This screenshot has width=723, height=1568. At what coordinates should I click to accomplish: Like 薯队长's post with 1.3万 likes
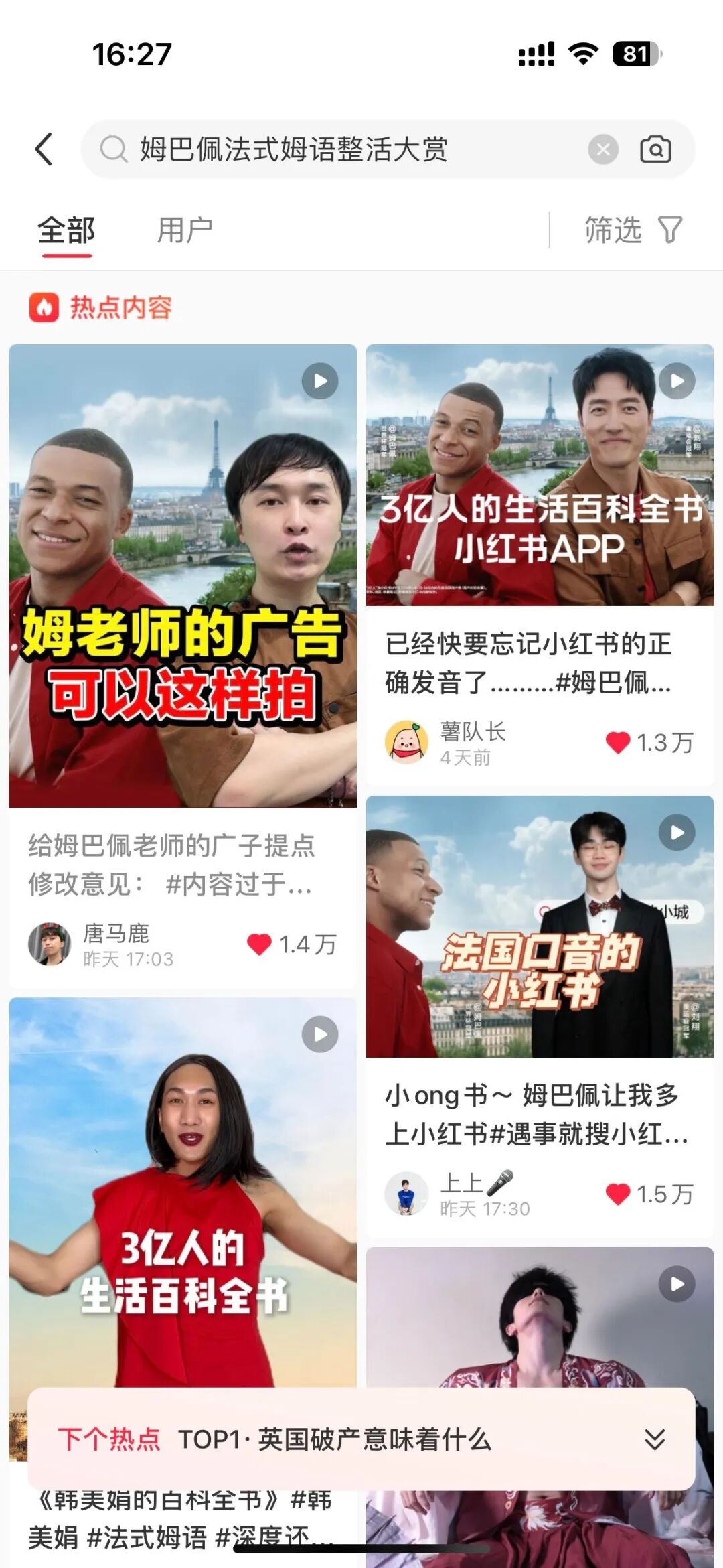click(x=617, y=742)
